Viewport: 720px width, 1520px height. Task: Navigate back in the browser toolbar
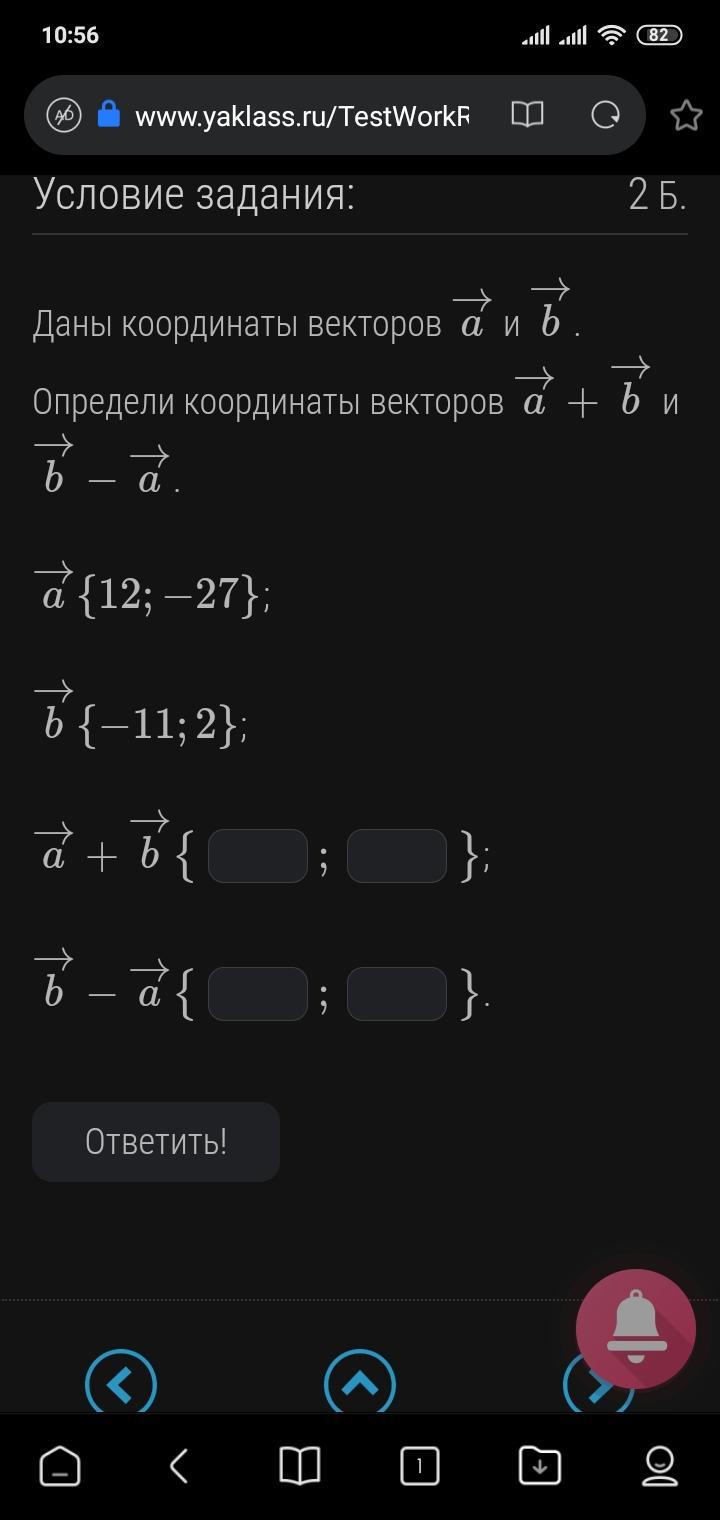tap(180, 1466)
